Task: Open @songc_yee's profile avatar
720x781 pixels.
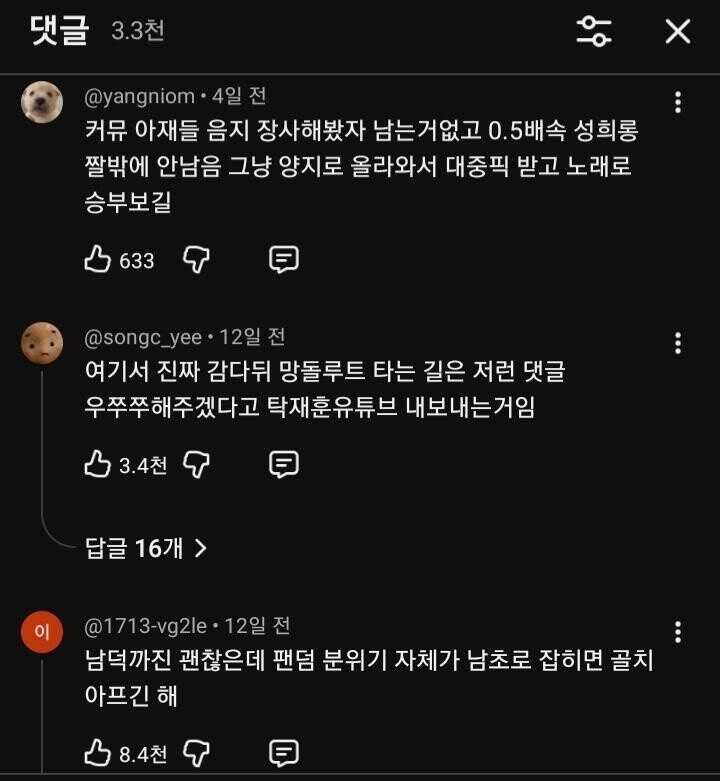Action: (x=42, y=343)
